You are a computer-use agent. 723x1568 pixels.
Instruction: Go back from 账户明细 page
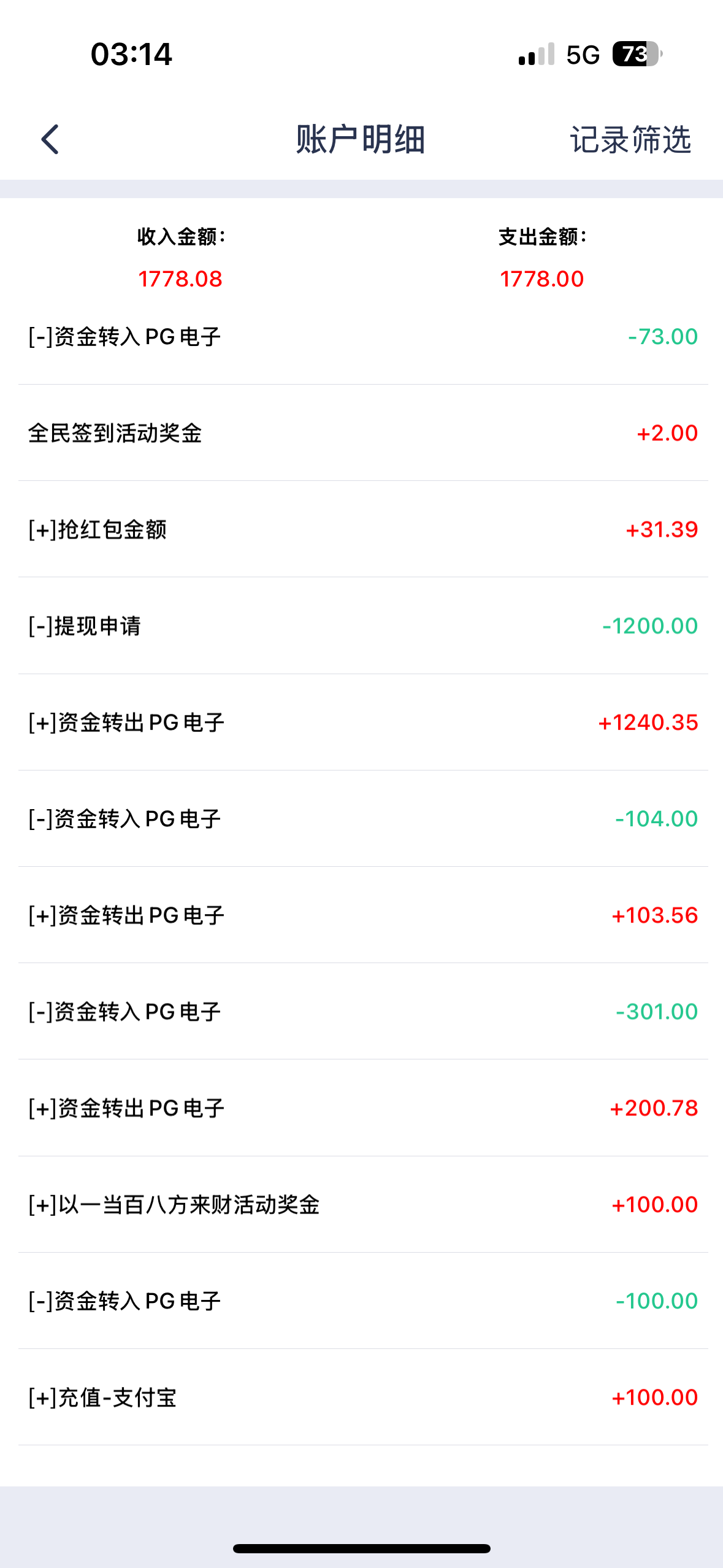[50, 139]
